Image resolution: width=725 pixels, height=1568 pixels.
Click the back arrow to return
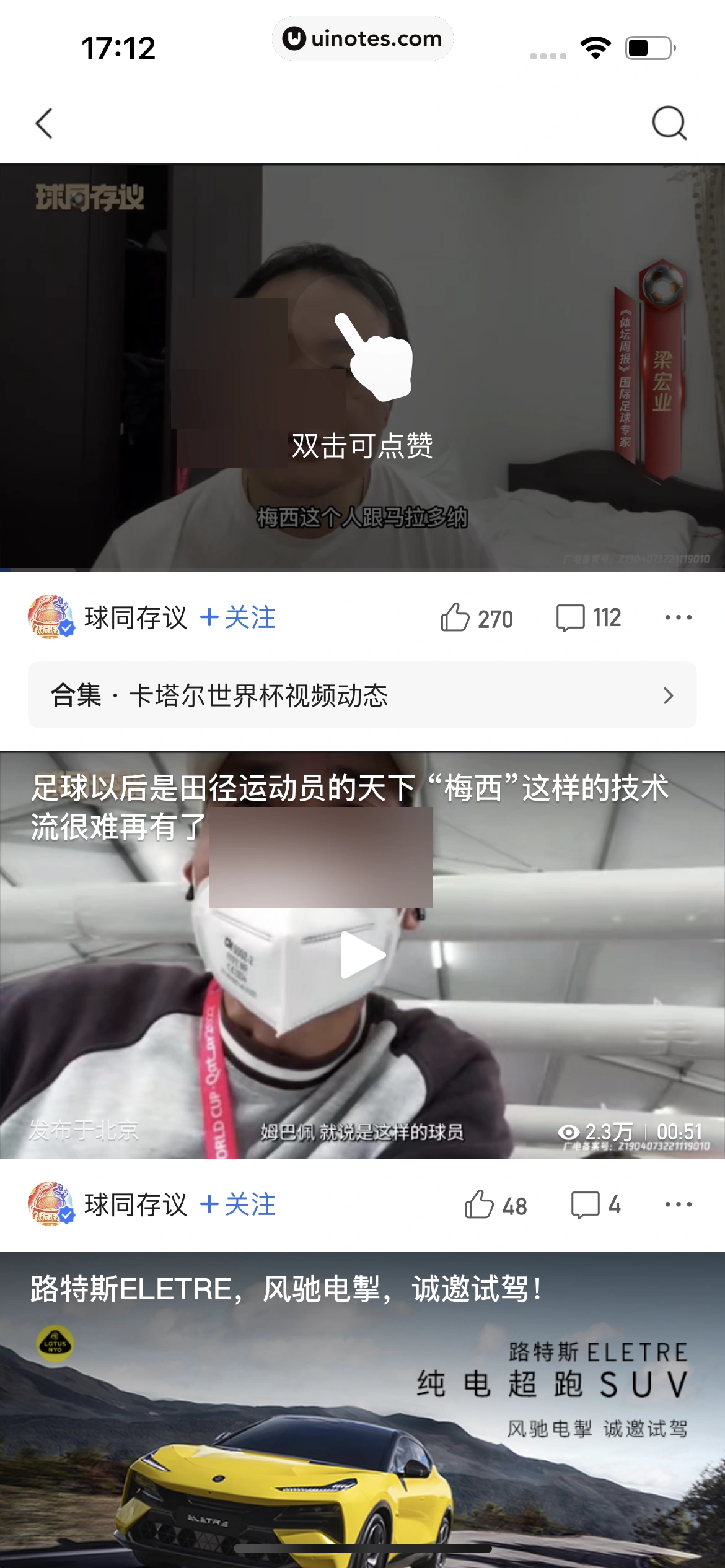(x=43, y=123)
